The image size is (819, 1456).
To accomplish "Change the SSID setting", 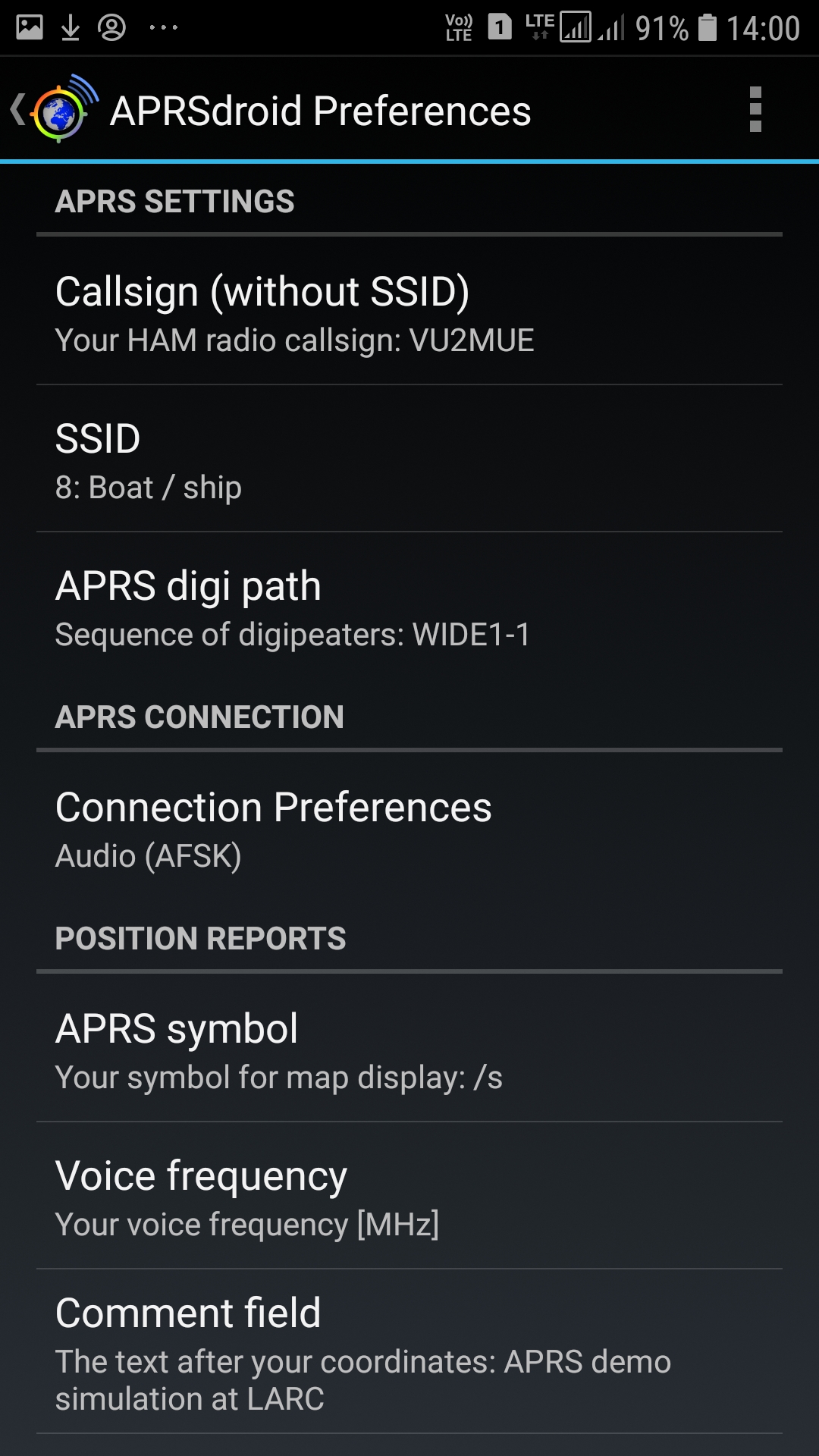I will tap(409, 460).
